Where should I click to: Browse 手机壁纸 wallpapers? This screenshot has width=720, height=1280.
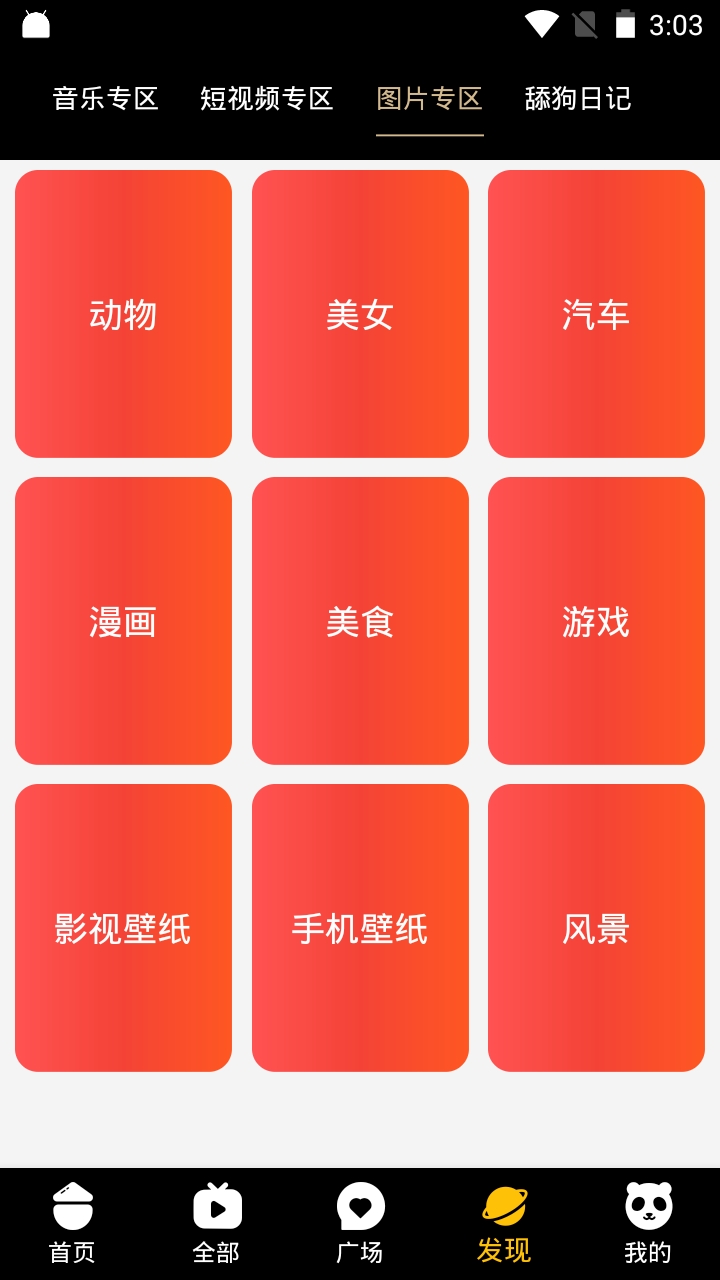(x=360, y=928)
